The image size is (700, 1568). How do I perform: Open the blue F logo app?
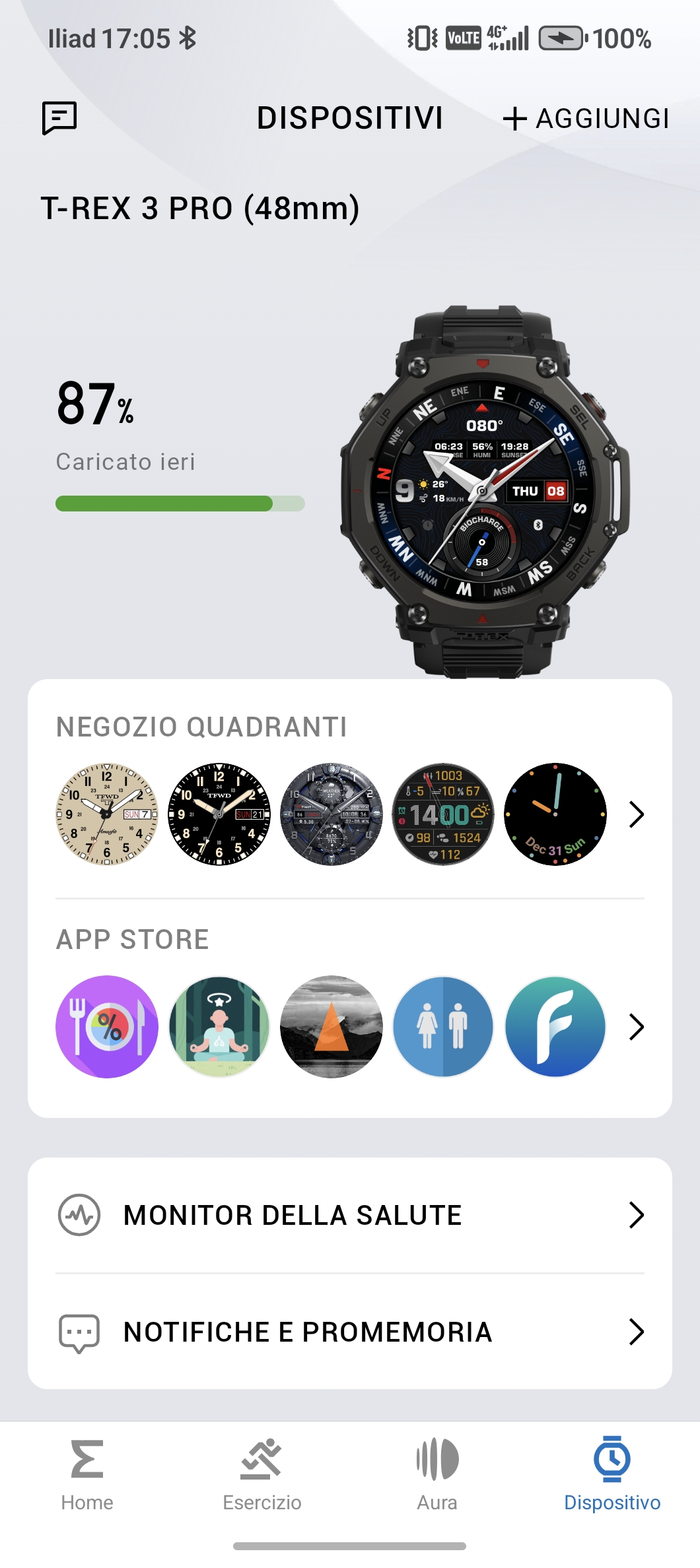pos(555,1027)
